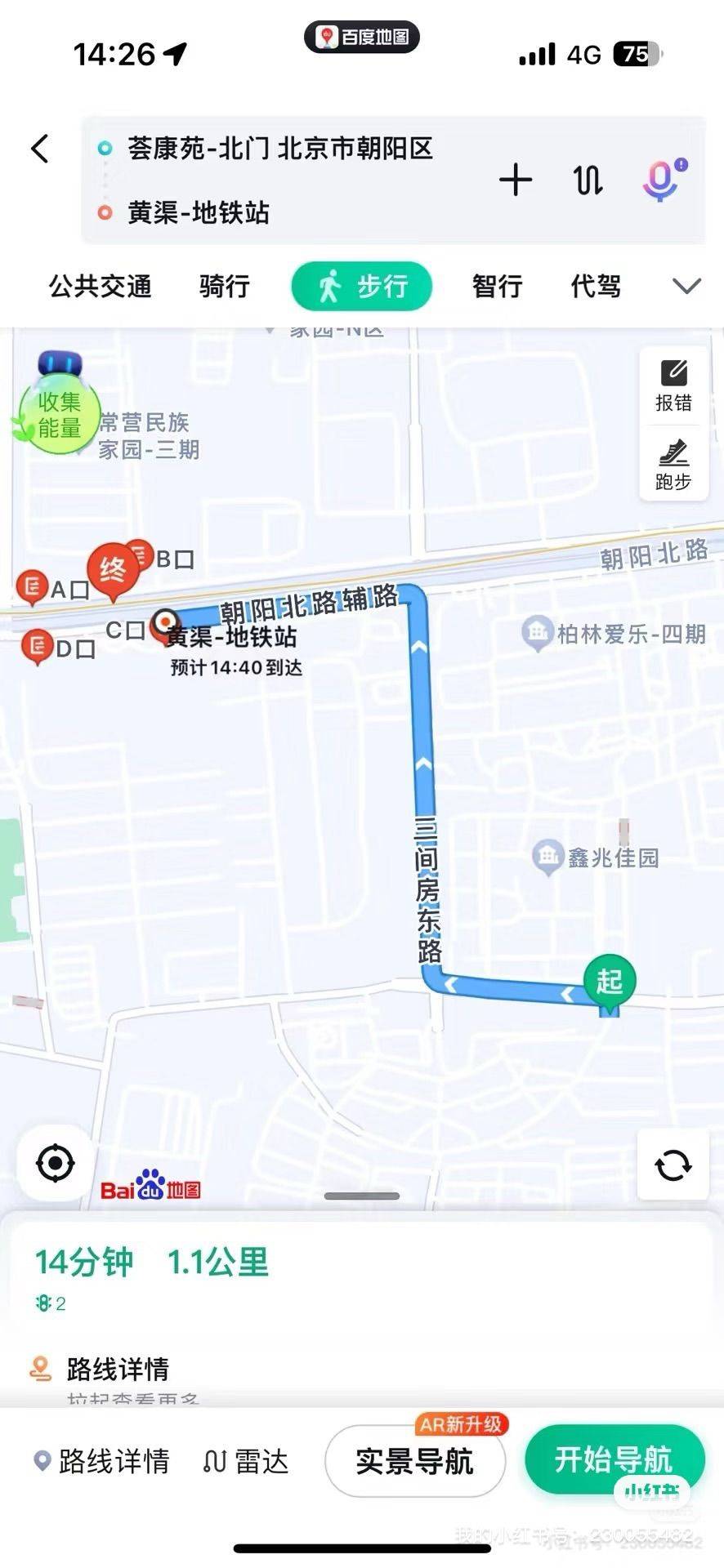Open 雷达 radar option

[x=246, y=1461]
